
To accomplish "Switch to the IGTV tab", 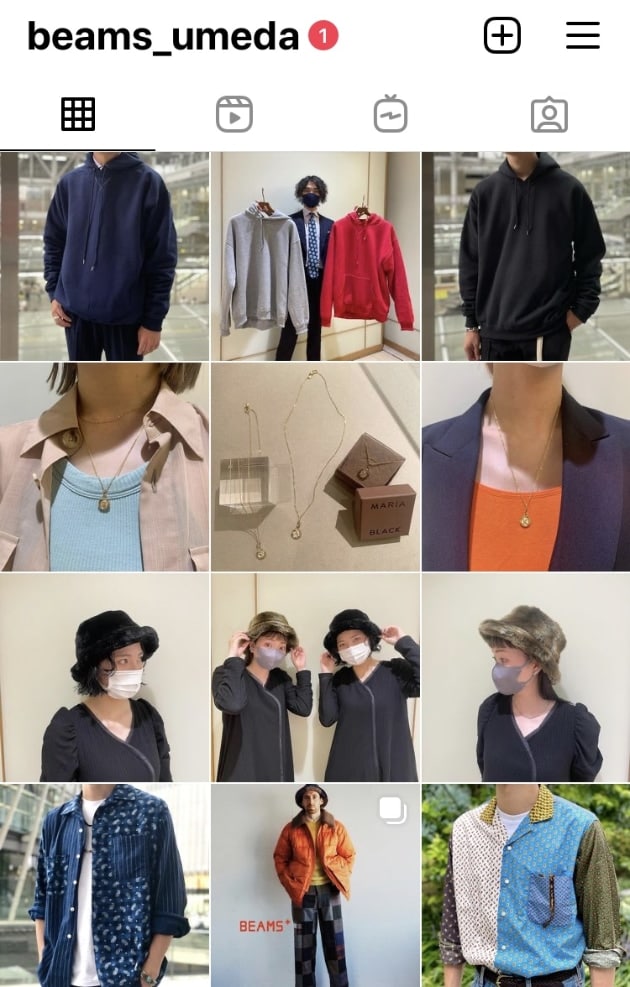I will pos(391,115).
